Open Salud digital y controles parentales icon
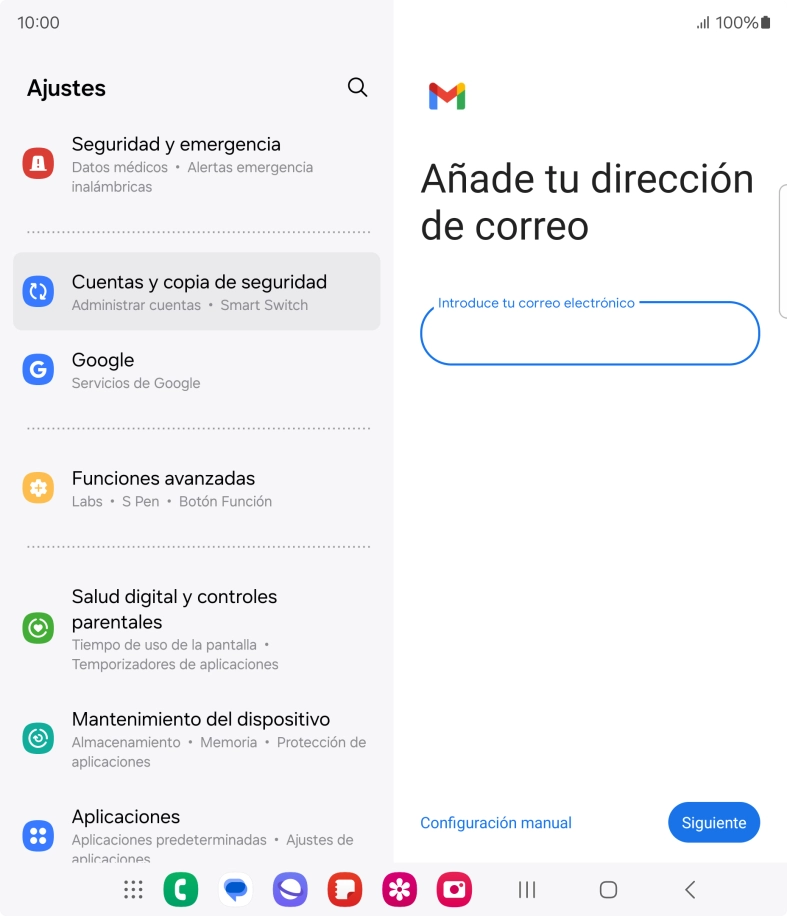787x916 pixels. point(37,628)
